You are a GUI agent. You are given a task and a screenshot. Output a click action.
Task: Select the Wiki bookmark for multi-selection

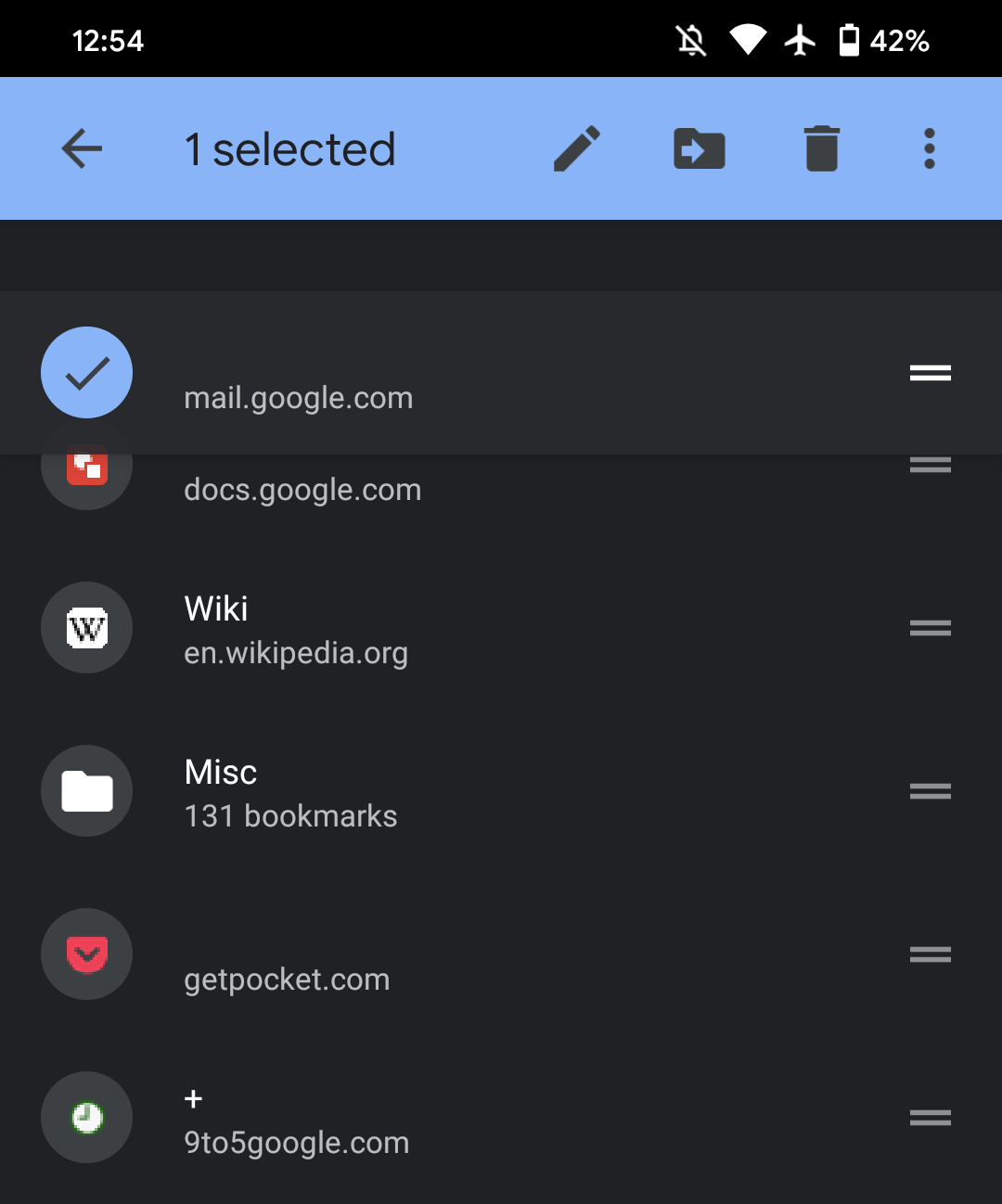(86, 628)
